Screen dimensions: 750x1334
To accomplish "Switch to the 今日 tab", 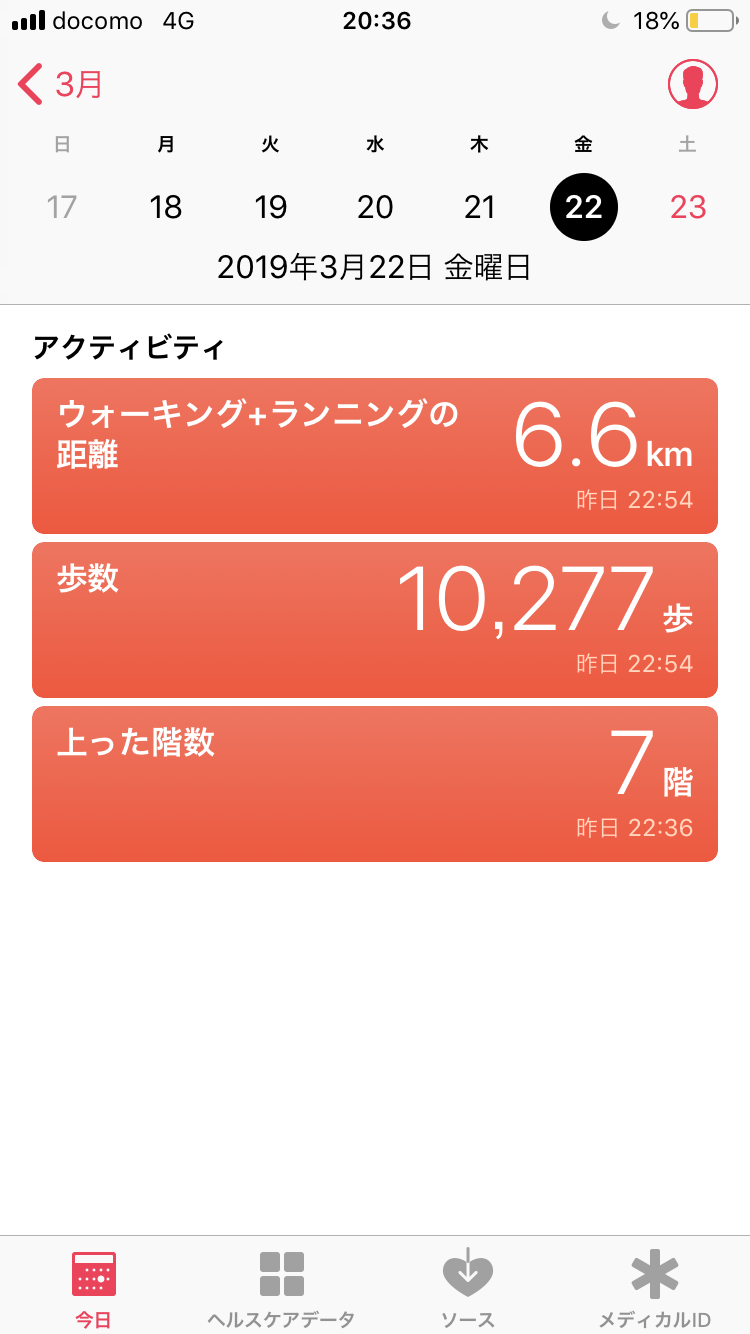I will click(94, 1288).
